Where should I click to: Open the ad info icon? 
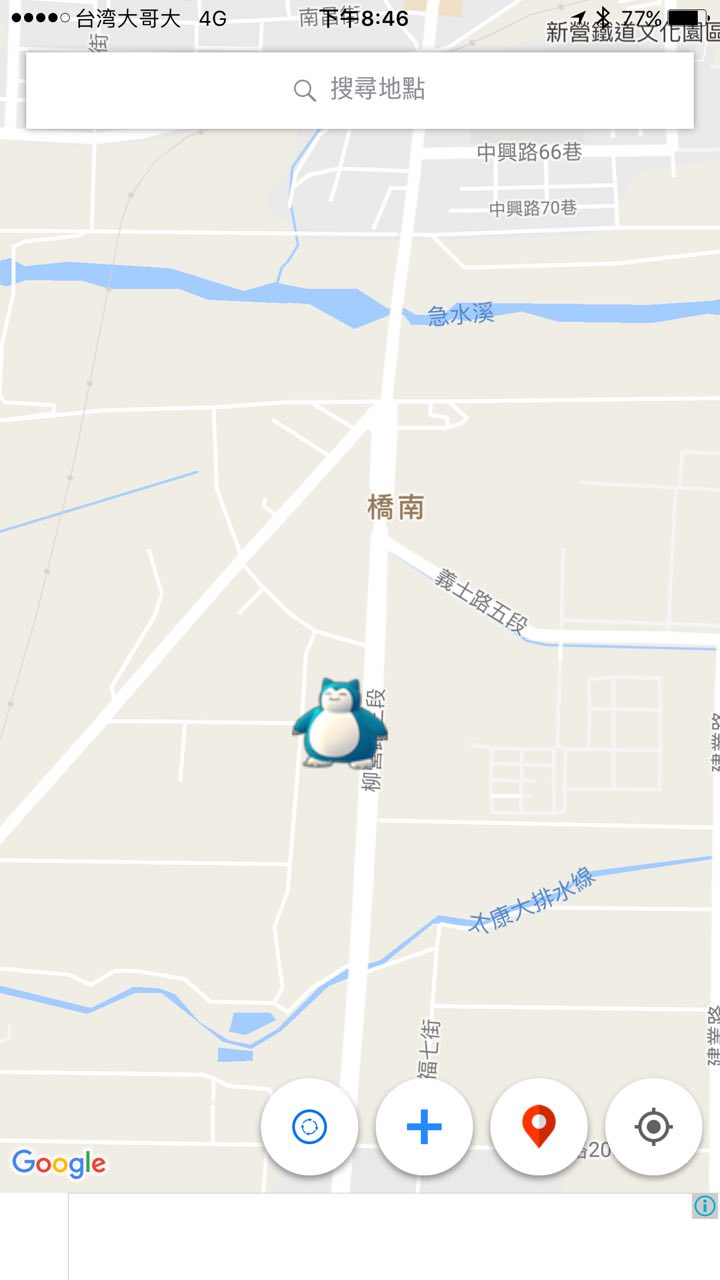coord(705,1206)
